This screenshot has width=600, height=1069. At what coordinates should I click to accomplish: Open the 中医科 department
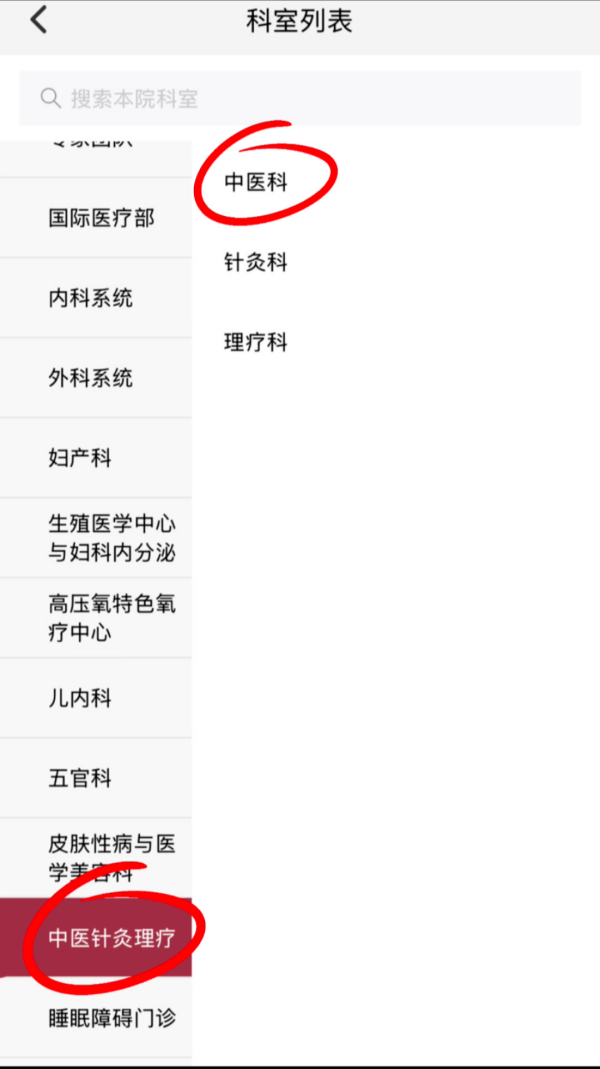256,182
